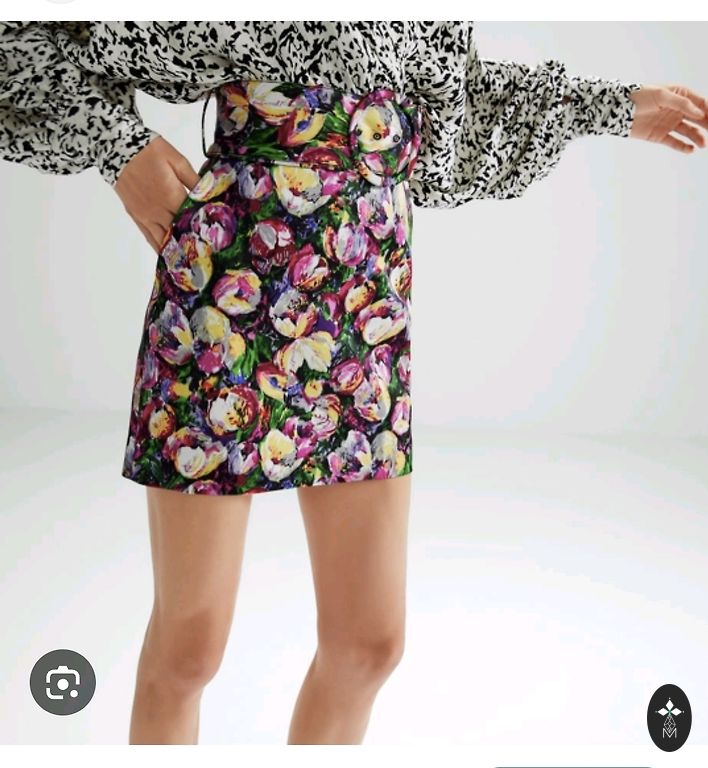Search this image with Google Lens
The height and width of the screenshot is (768, 708).
63,683
